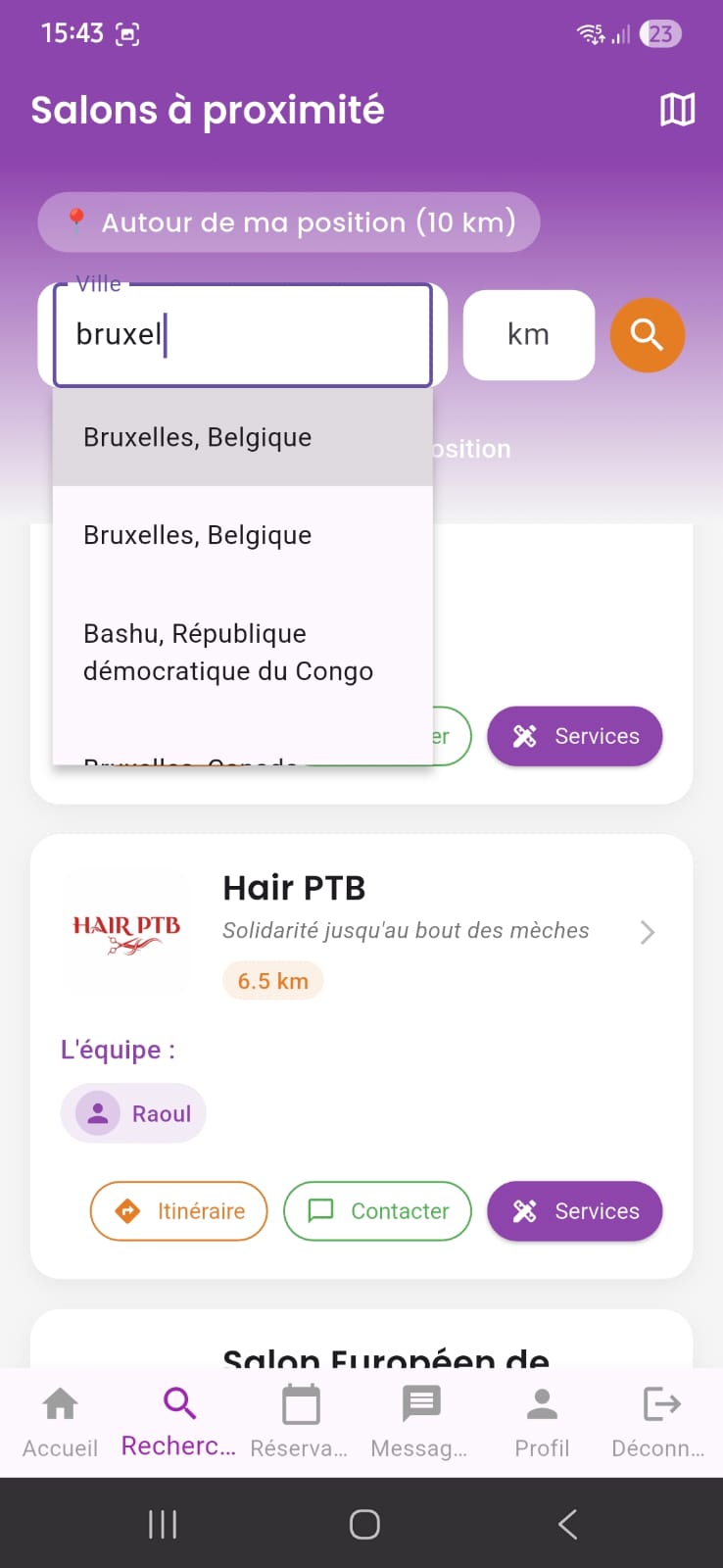The image size is (723, 1568).
Task: Open the map view icon
Action: (x=676, y=111)
